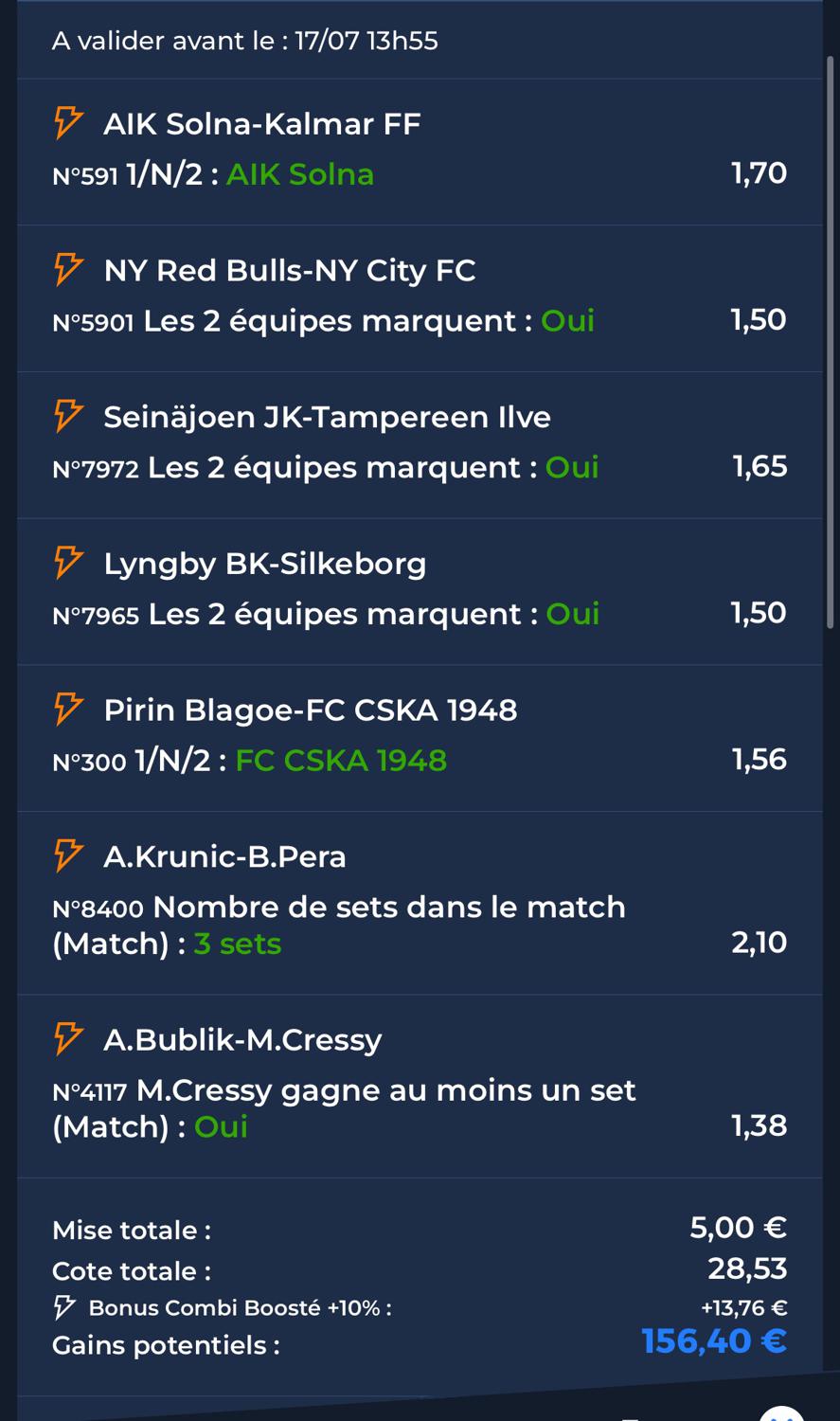This screenshot has height=1421, width=840.
Task: Tap the A.Krunic-B.Pera sets bet
Action: pos(420,904)
